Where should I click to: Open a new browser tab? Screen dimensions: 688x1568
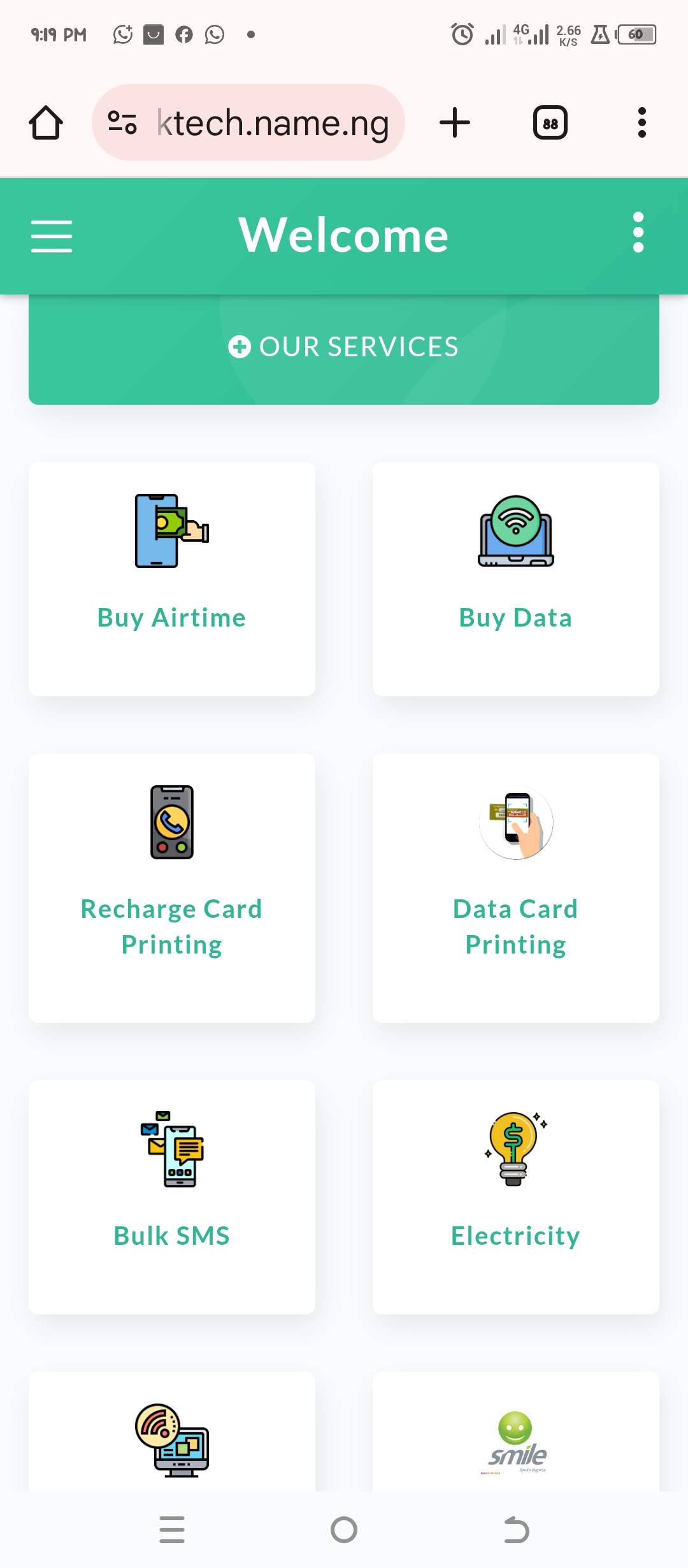pyautogui.click(x=455, y=122)
